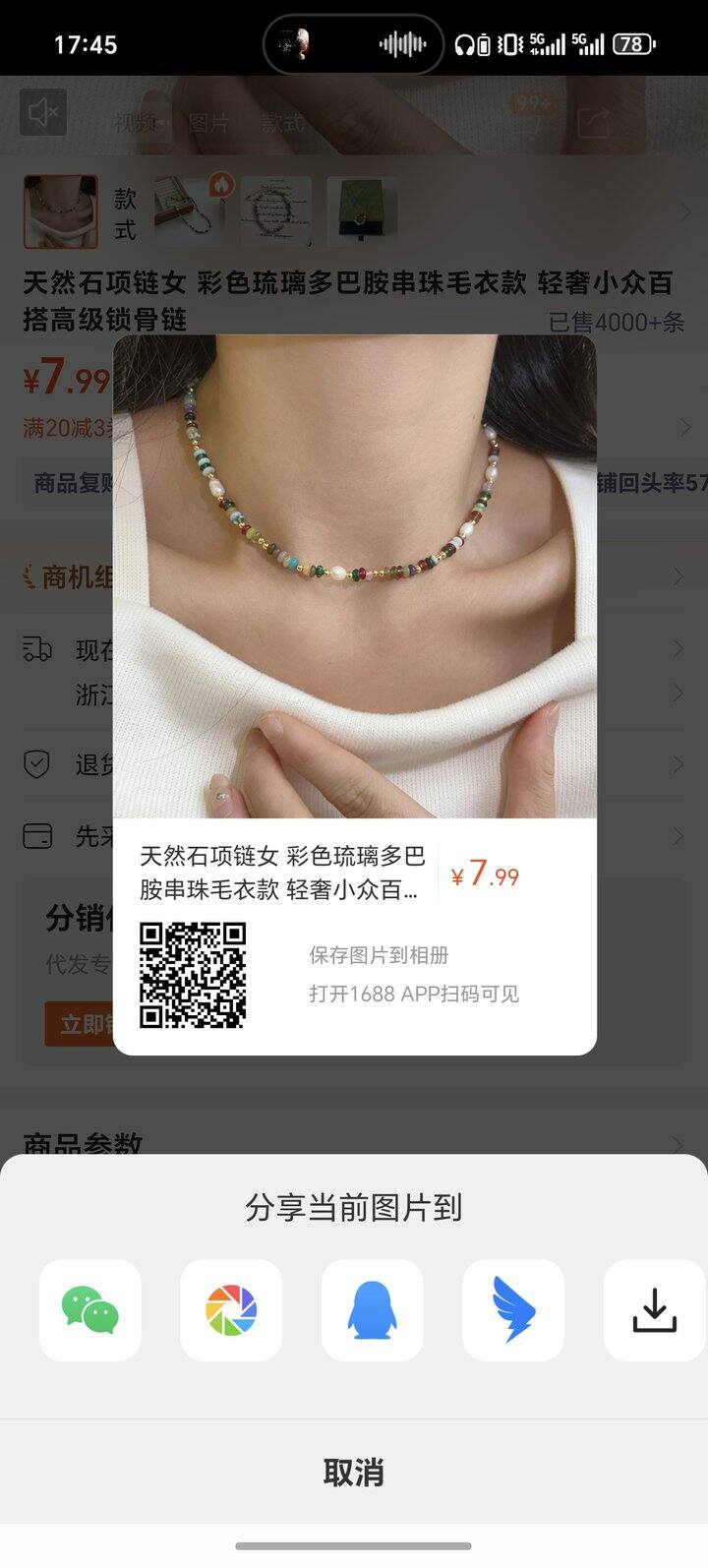Viewport: 708px width, 1568px height.
Task: Share the image to QQ
Action: (x=373, y=1310)
